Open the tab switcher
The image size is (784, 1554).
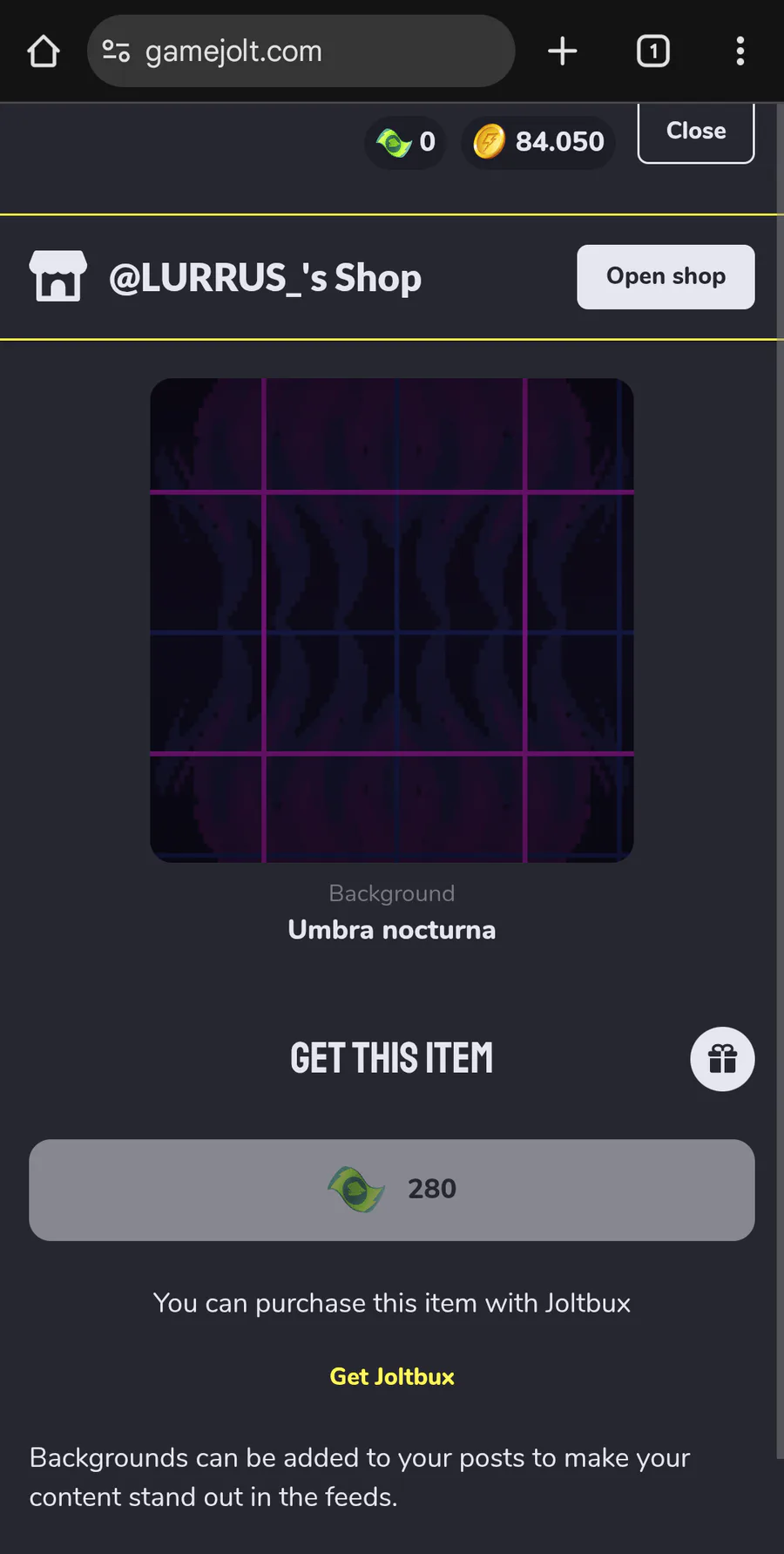point(653,51)
